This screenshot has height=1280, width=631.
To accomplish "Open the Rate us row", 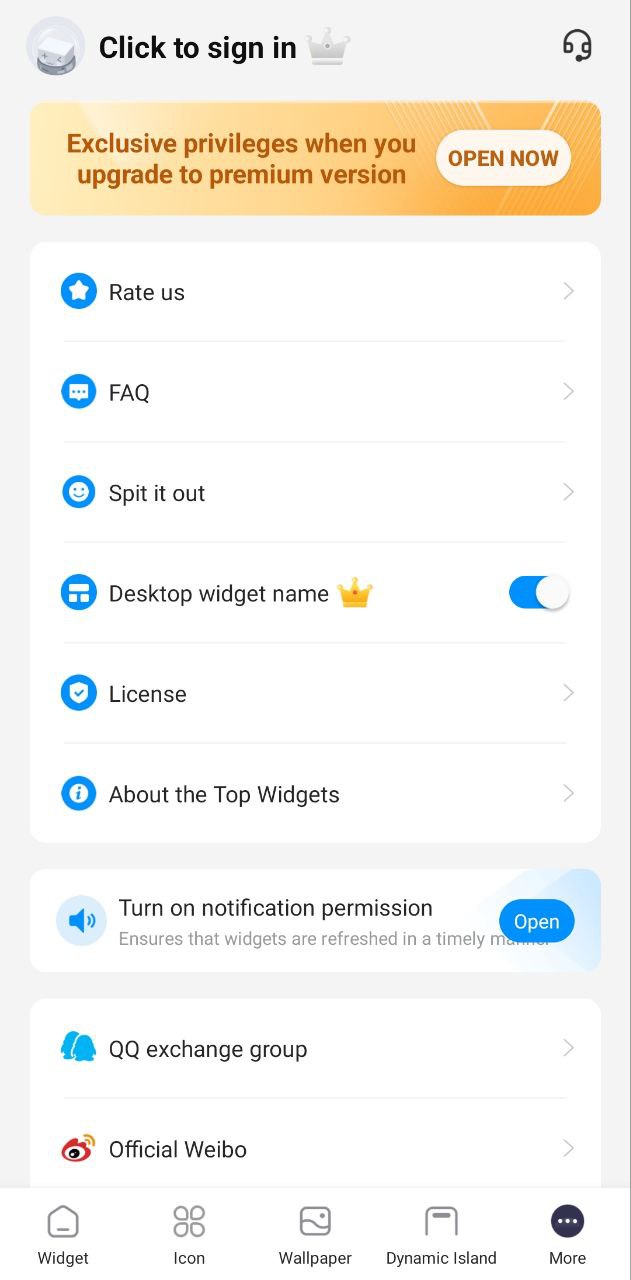I will click(315, 292).
